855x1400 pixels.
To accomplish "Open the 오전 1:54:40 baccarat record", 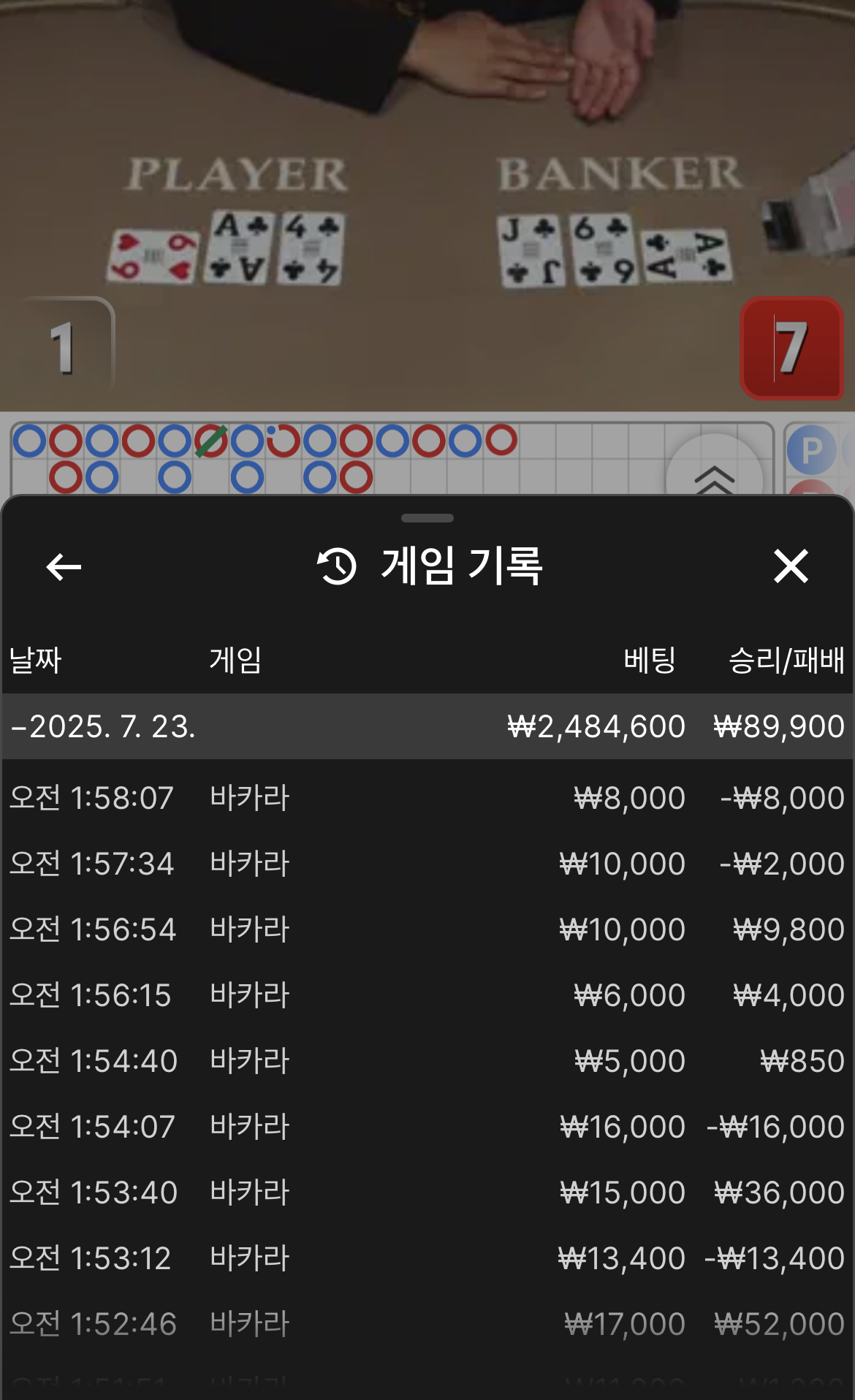I will 427,1061.
